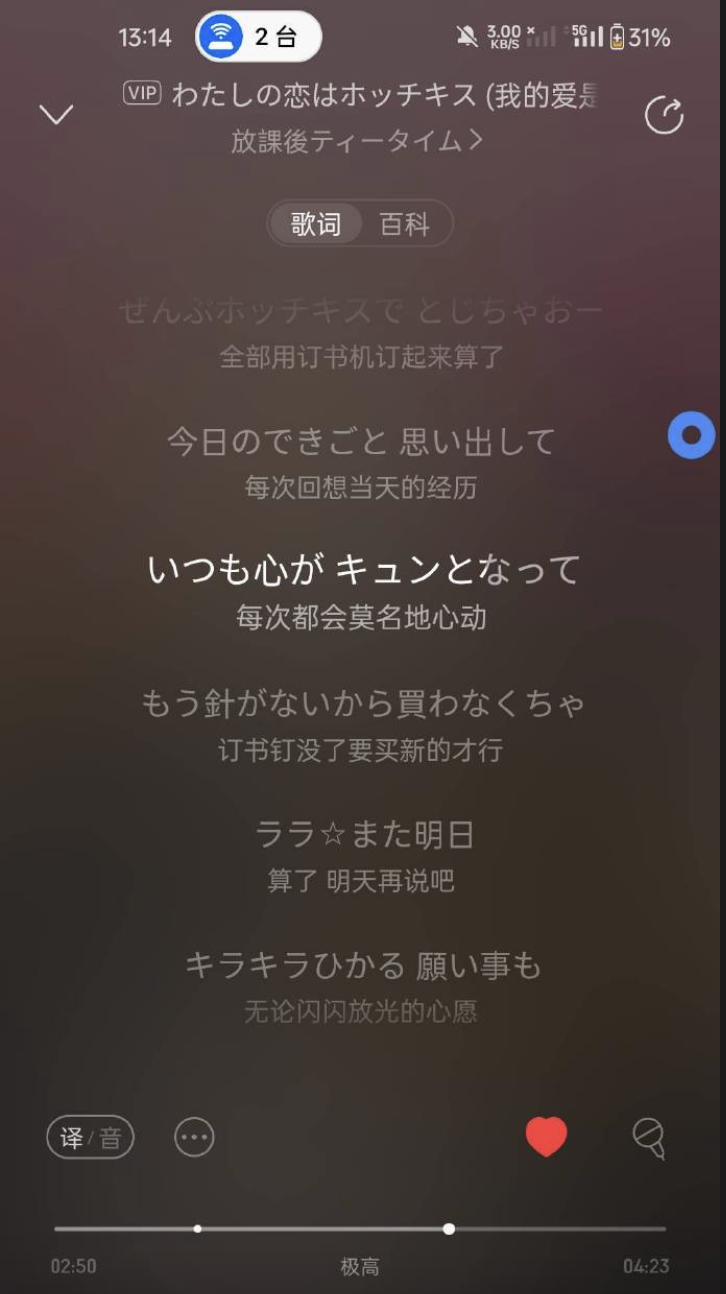Jump to lyric line ララ☆また明日
The width and height of the screenshot is (726, 1294).
[x=361, y=835]
